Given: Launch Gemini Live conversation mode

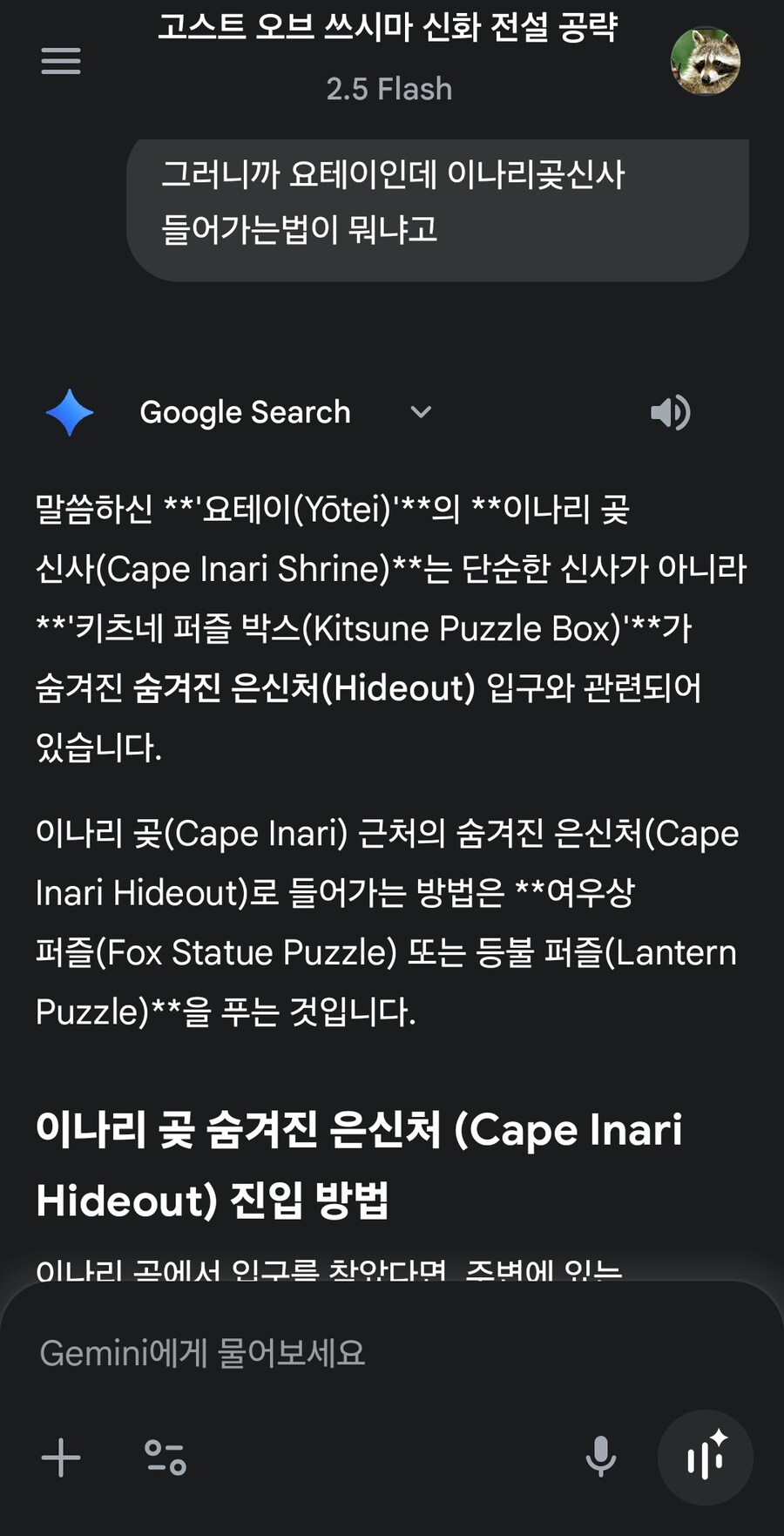Looking at the screenshot, I should coord(705,1457).
